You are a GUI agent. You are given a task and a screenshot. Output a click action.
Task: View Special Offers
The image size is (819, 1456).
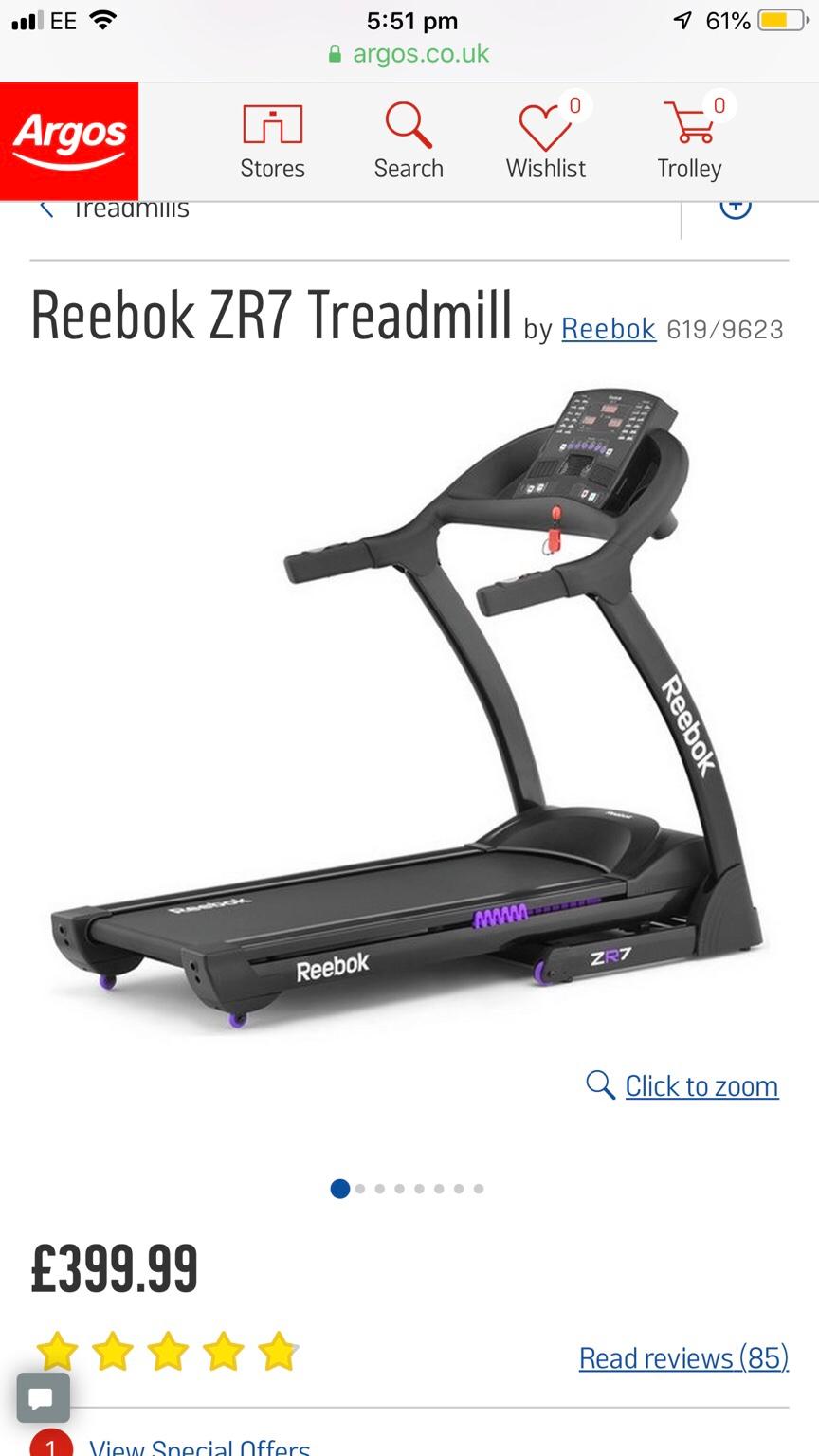[199, 1447]
